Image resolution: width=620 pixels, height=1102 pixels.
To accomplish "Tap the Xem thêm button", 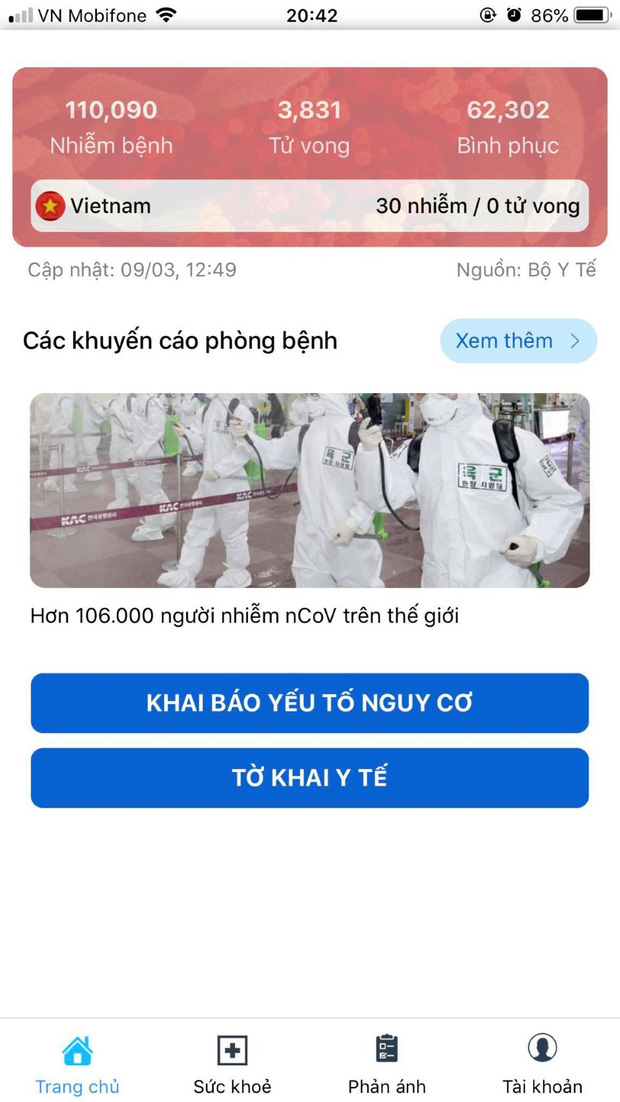I will pyautogui.click(x=518, y=341).
